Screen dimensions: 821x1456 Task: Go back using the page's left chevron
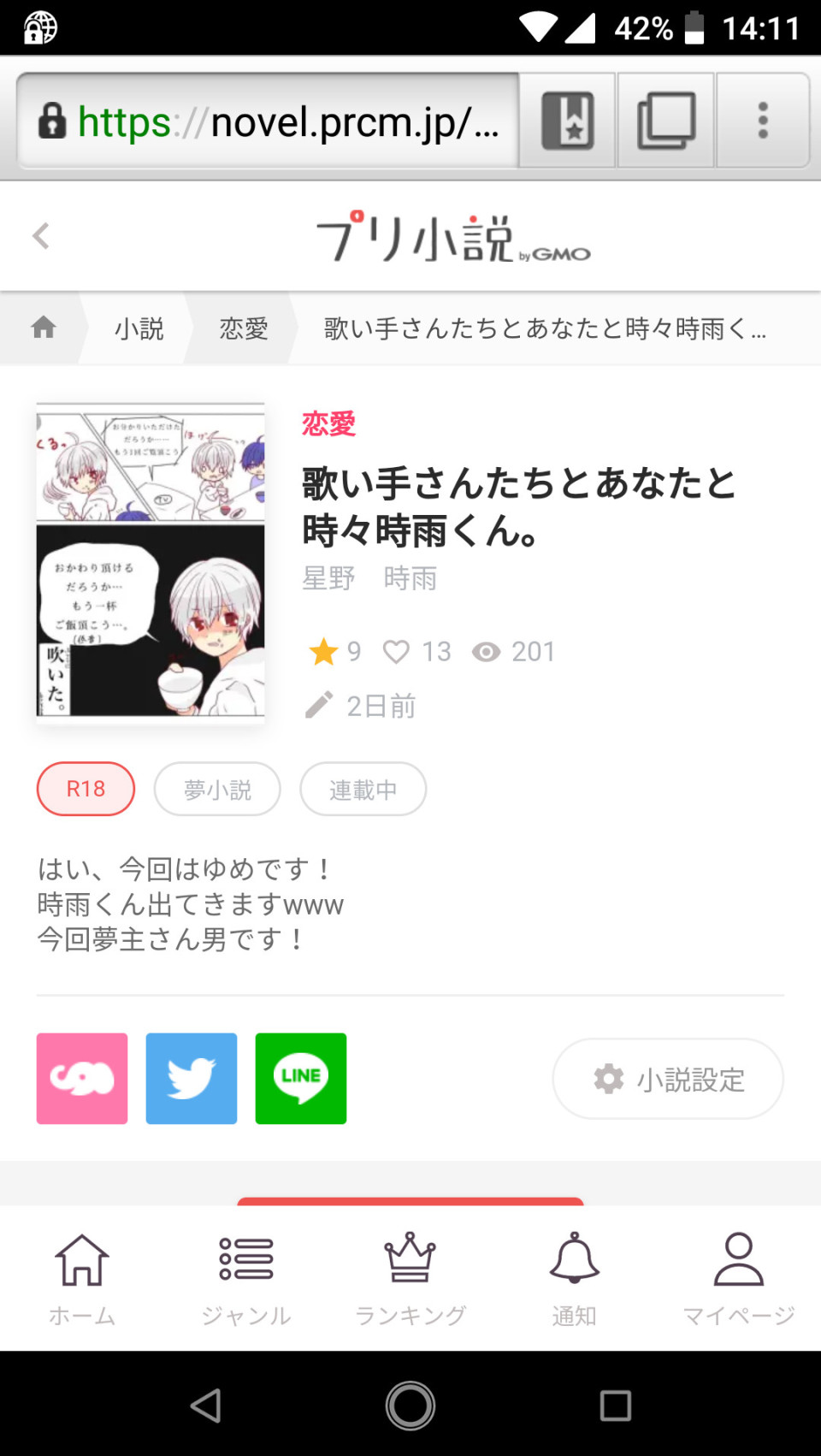coord(40,236)
